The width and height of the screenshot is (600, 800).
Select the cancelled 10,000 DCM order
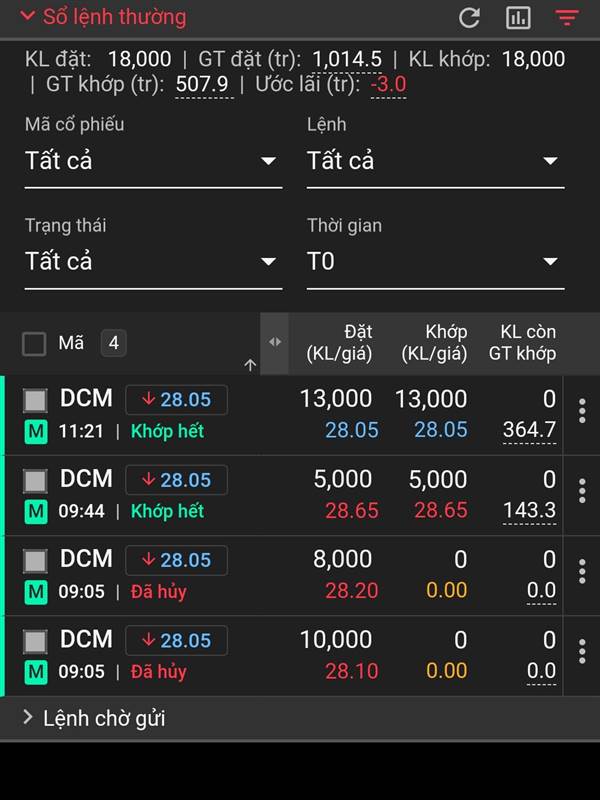pyautogui.click(x=36, y=640)
